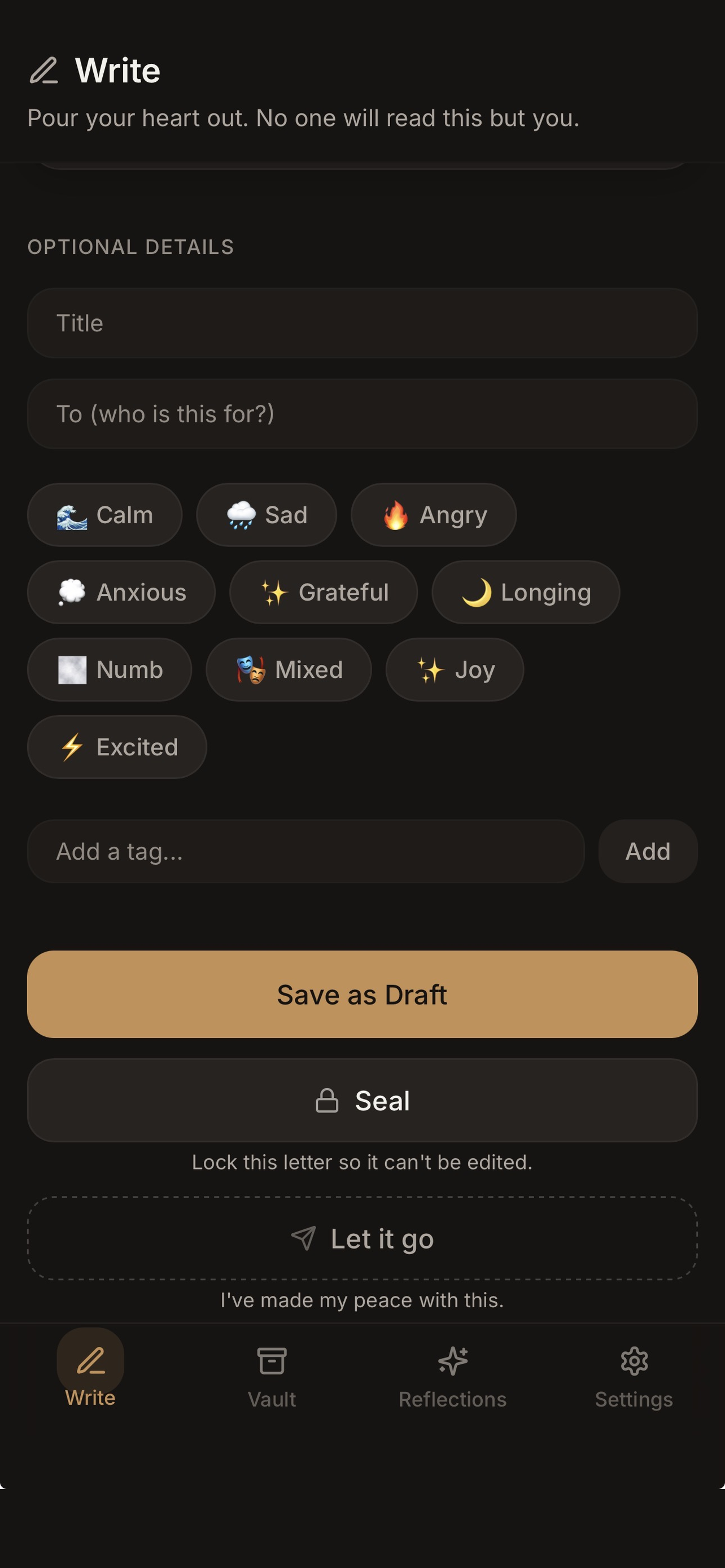Select the Joy mood chip
The width and height of the screenshot is (725, 1568).
tap(455, 669)
